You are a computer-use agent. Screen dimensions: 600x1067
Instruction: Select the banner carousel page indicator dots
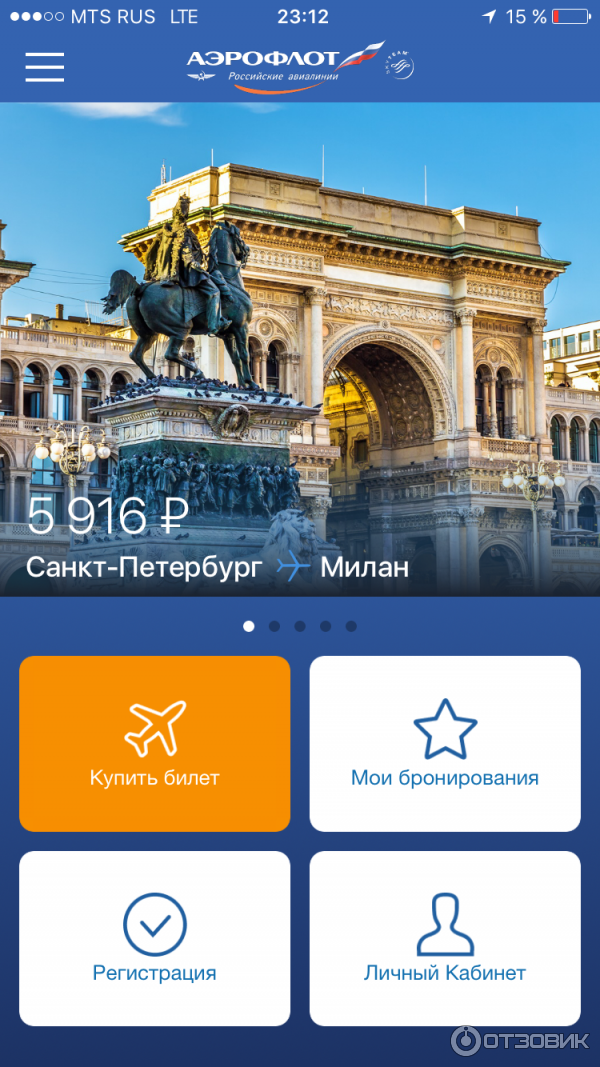tap(300, 626)
